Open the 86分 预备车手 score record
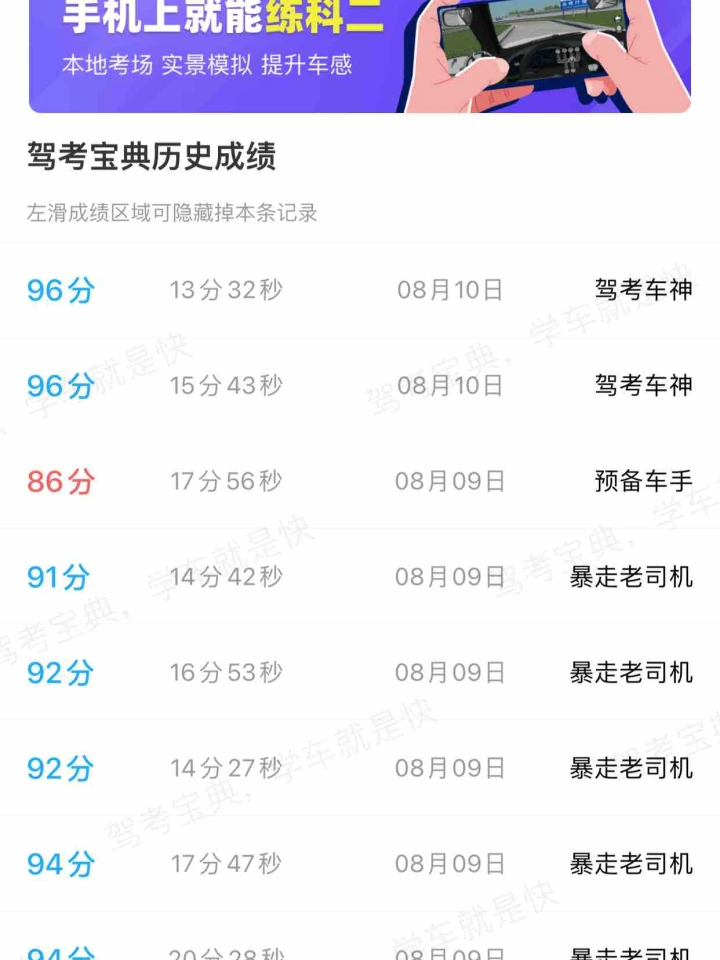 pyautogui.click(x=360, y=481)
